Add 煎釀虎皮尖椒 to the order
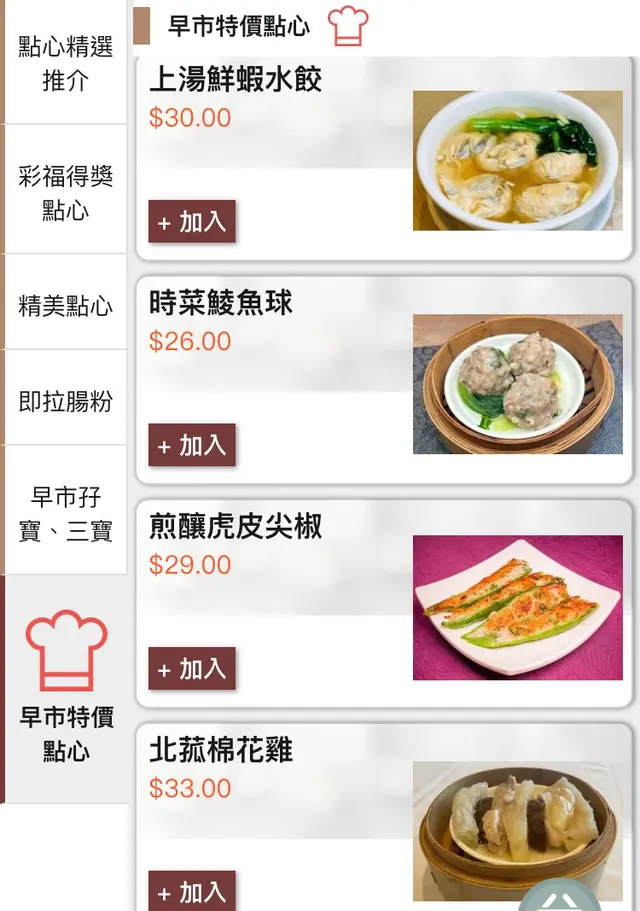The height and width of the screenshot is (911, 640). click(x=192, y=668)
